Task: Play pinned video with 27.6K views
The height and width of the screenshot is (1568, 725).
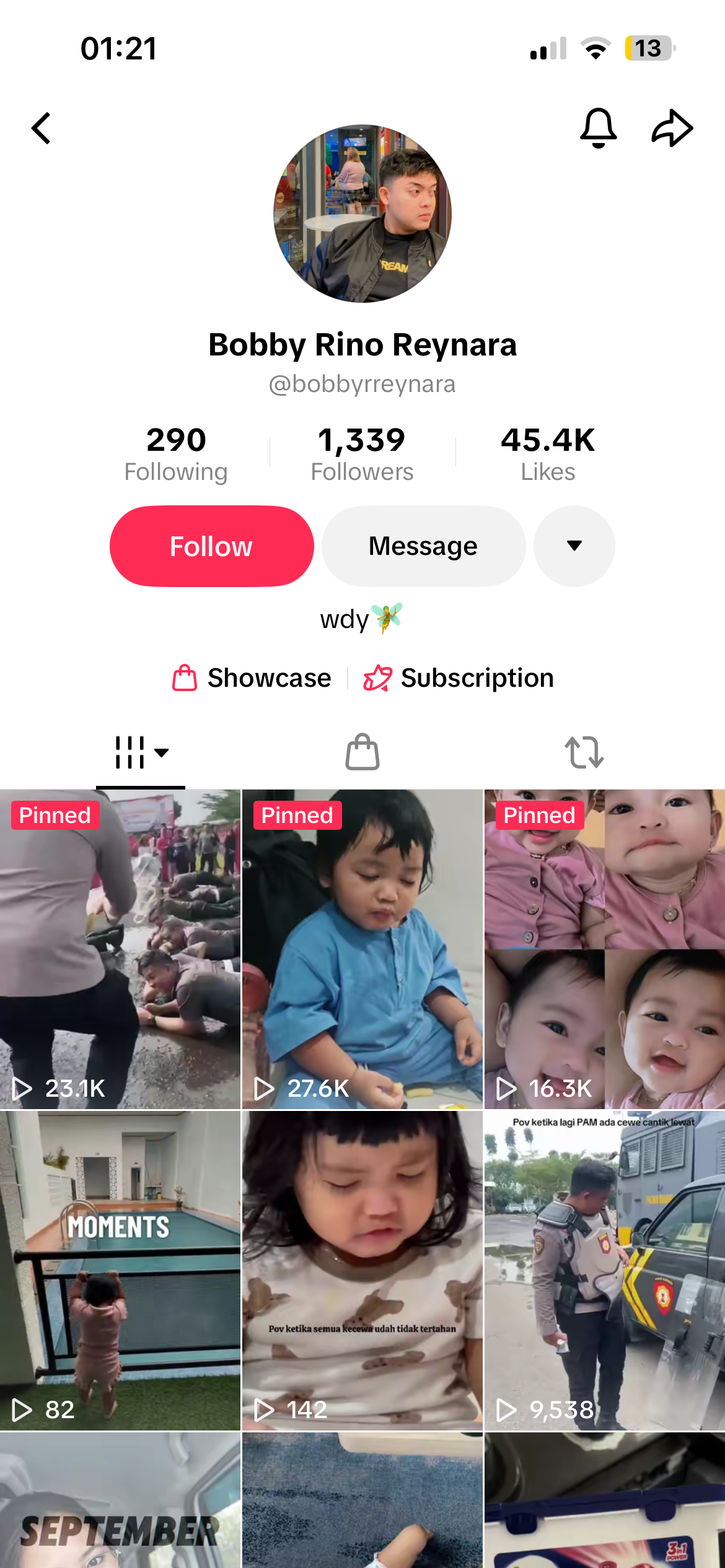Action: coord(362,949)
